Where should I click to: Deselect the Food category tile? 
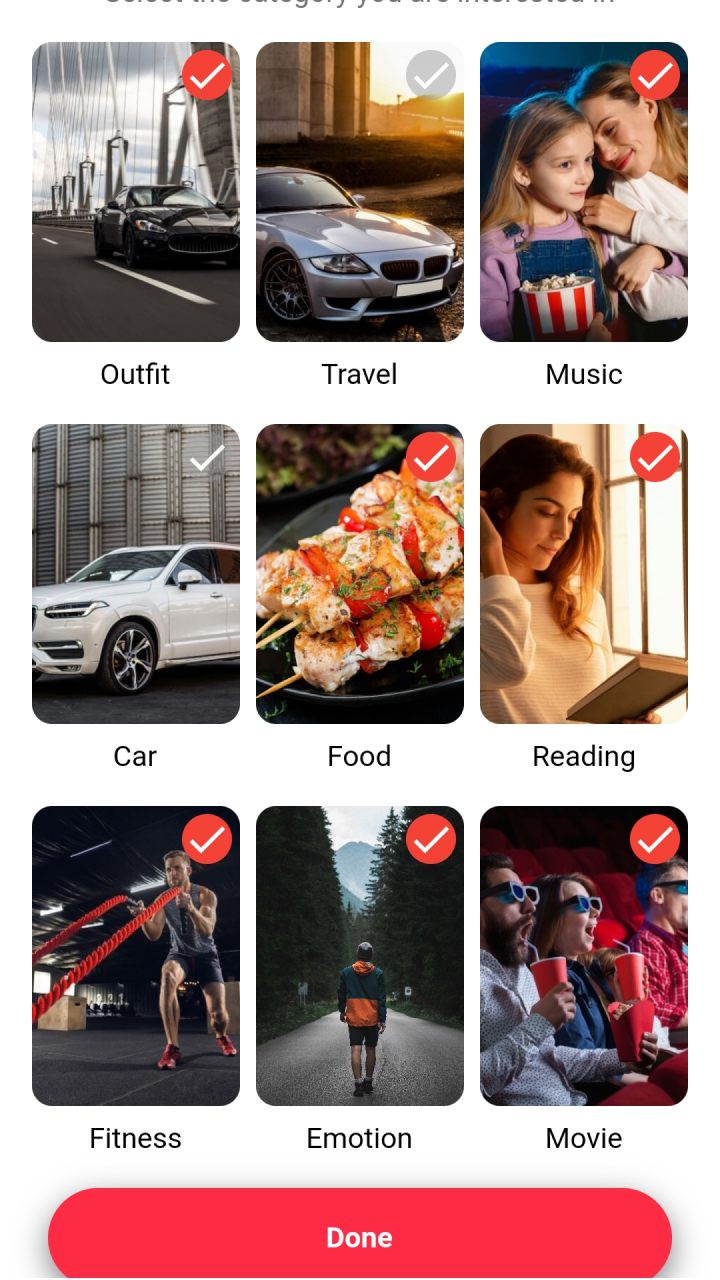pos(360,574)
